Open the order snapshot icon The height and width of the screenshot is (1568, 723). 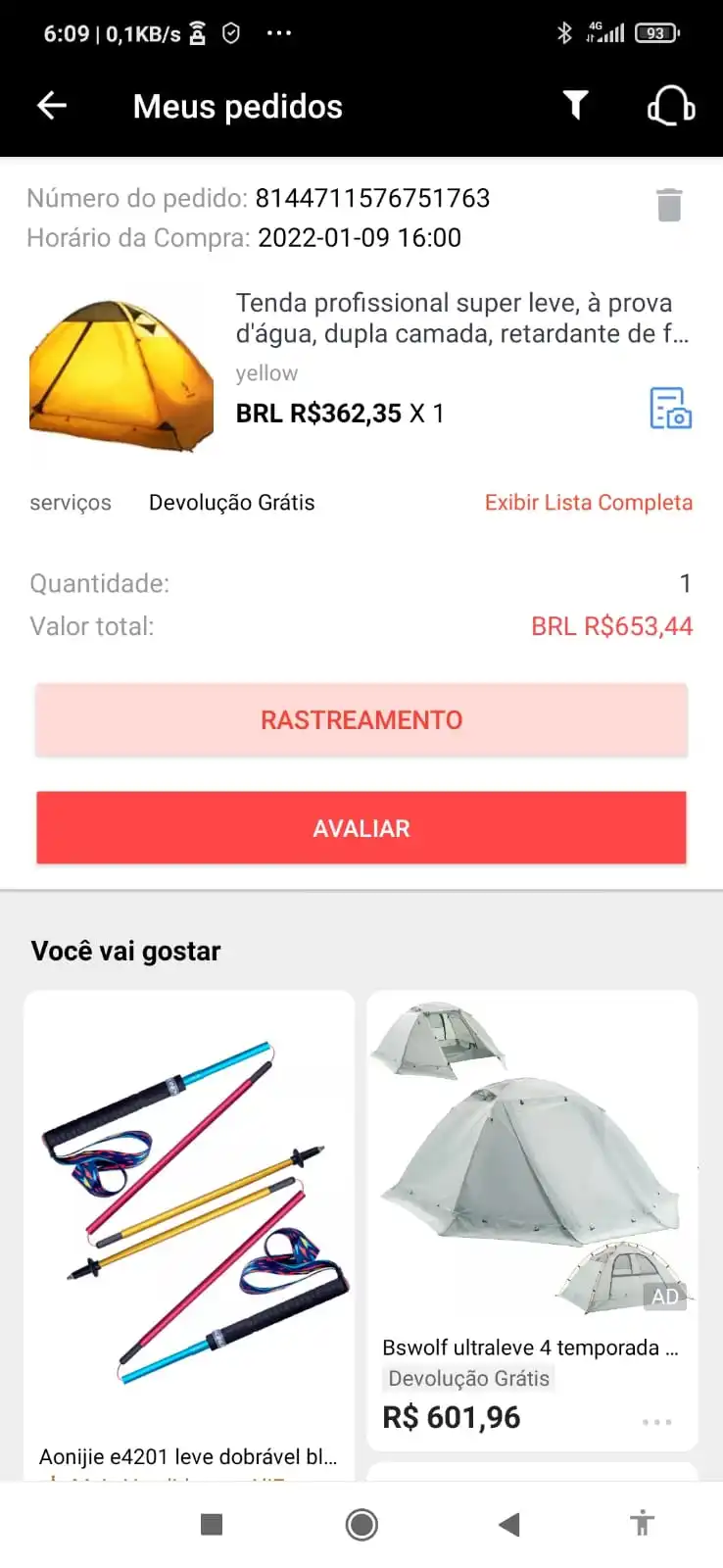(671, 409)
